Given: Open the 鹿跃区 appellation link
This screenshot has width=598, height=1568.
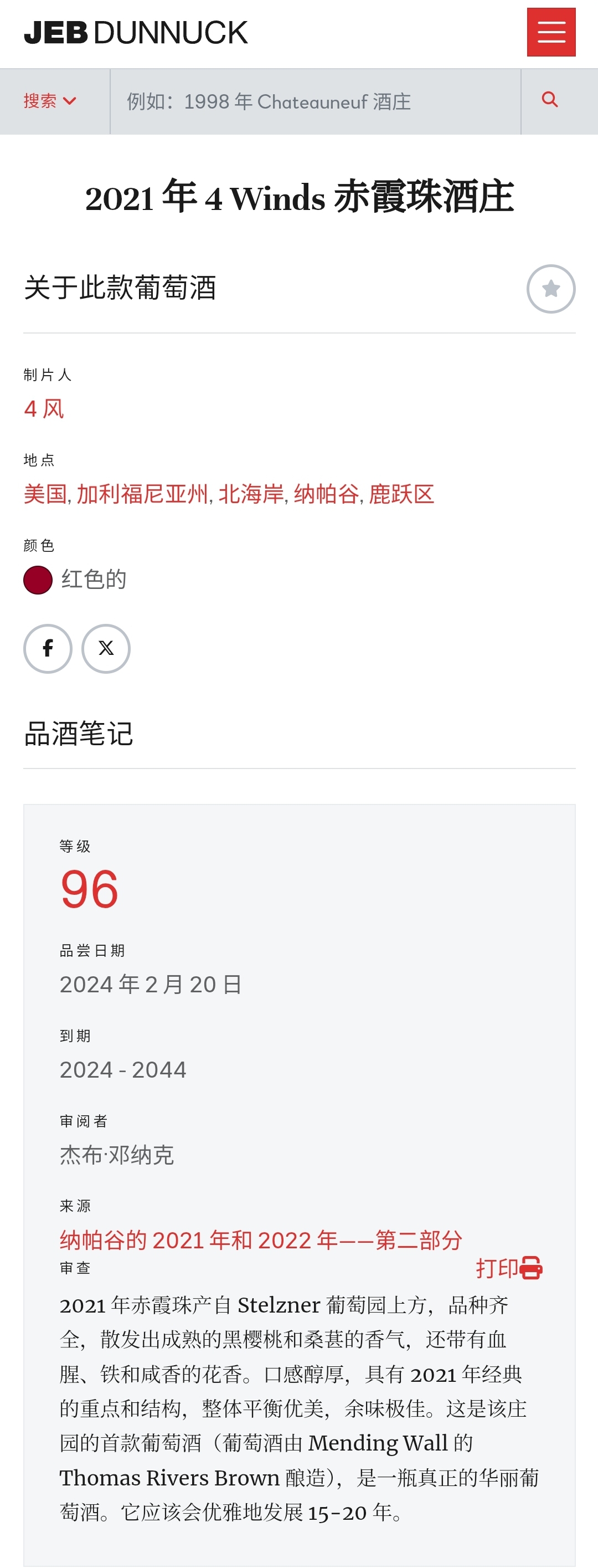Looking at the screenshot, I should tap(401, 494).
